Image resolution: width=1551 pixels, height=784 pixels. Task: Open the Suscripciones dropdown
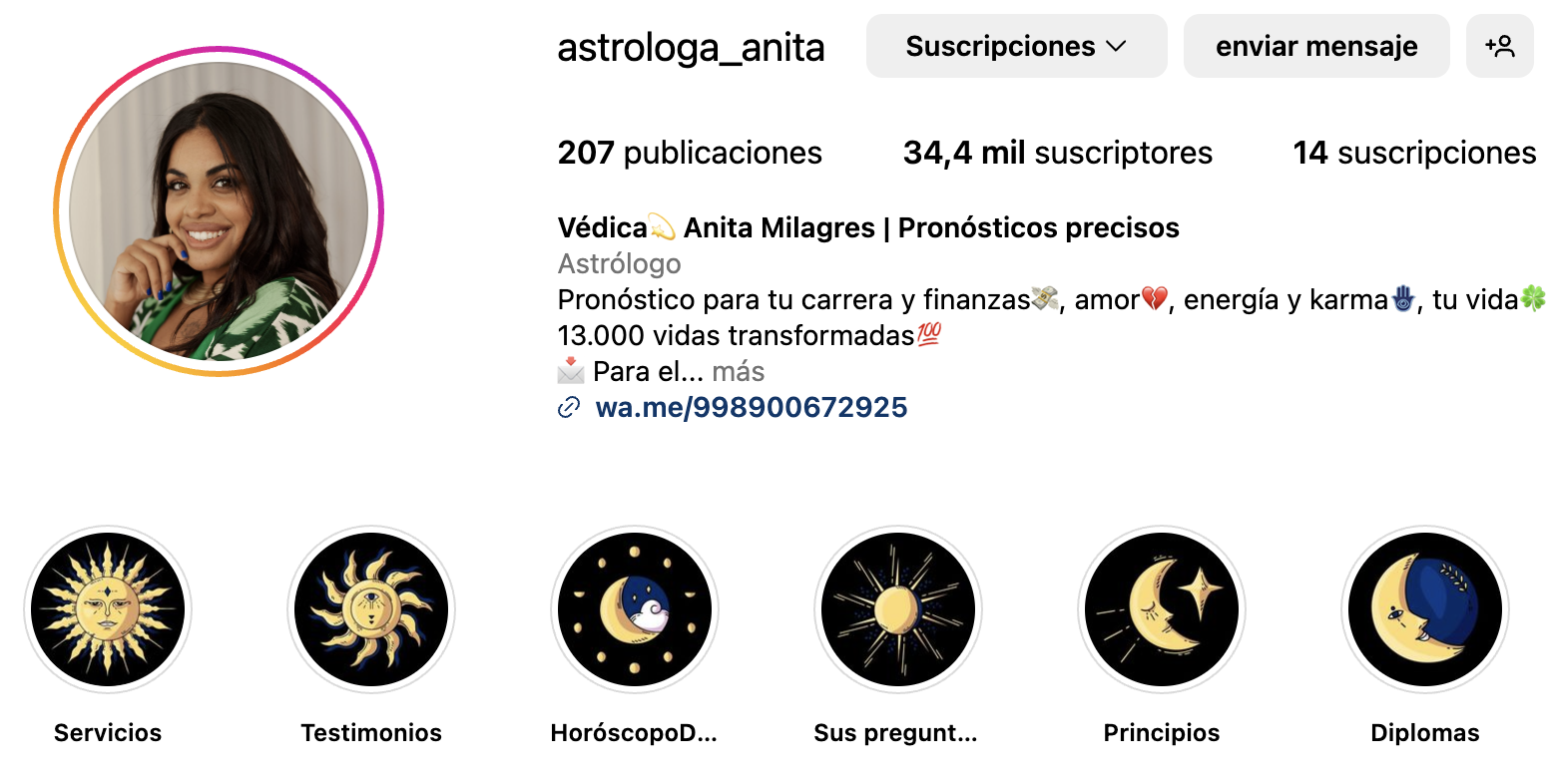point(1016,47)
